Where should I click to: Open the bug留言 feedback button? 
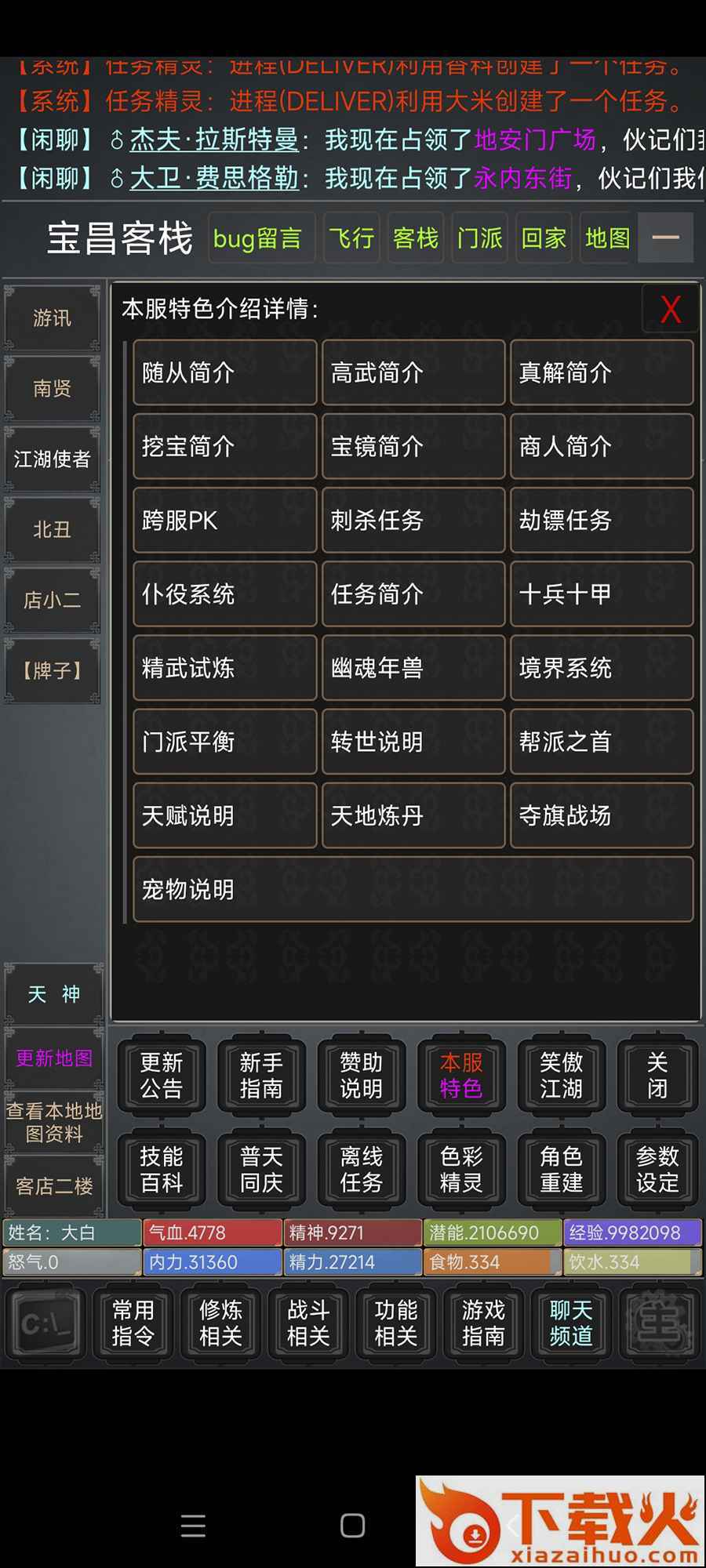(x=258, y=238)
